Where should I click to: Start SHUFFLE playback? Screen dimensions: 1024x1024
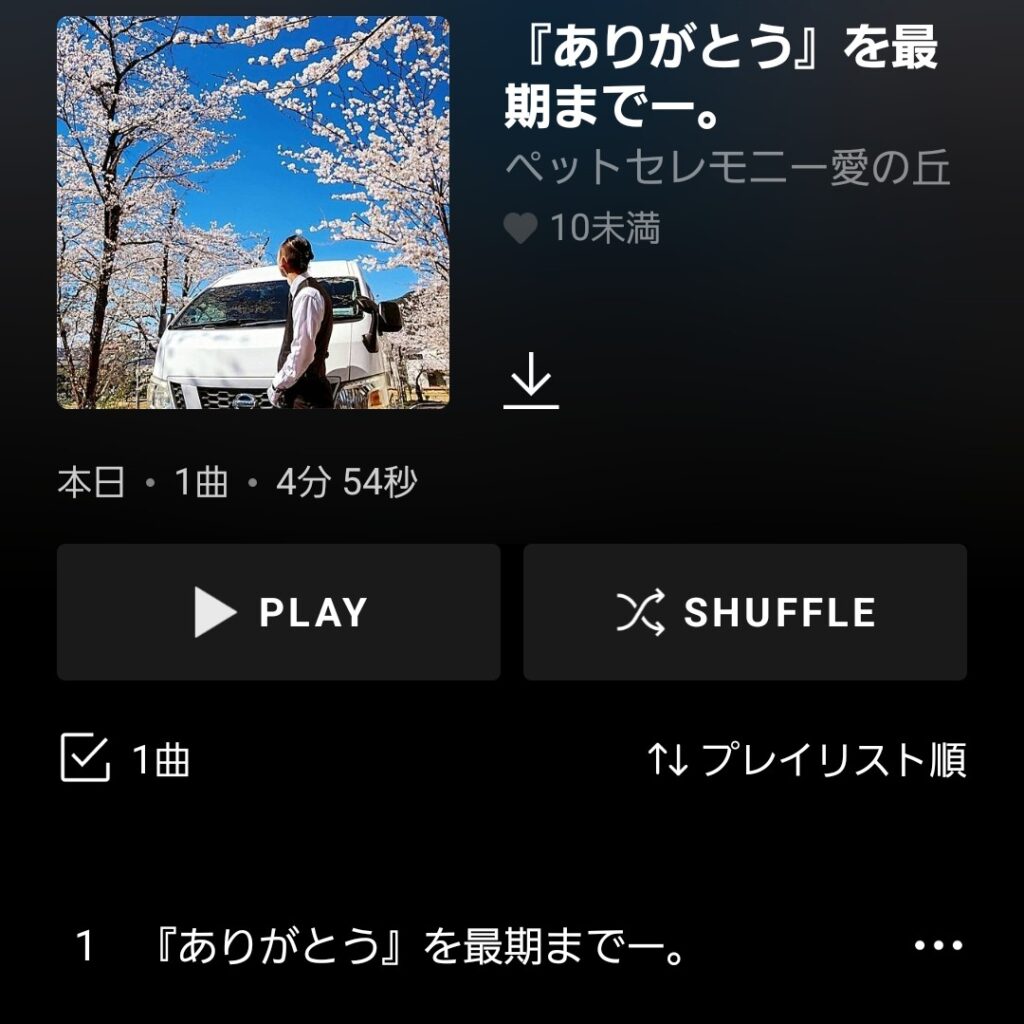click(745, 612)
